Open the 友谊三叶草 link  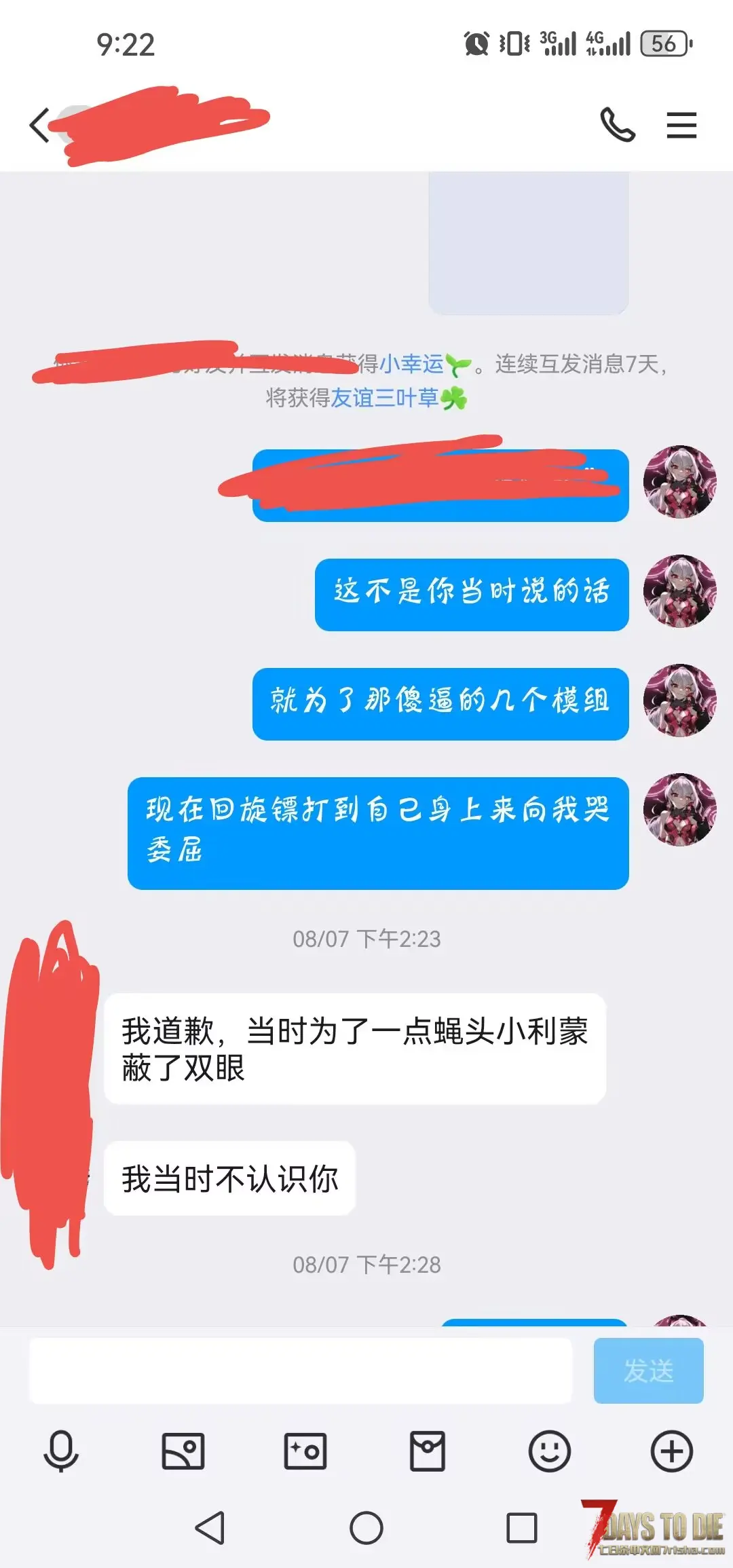385,398
